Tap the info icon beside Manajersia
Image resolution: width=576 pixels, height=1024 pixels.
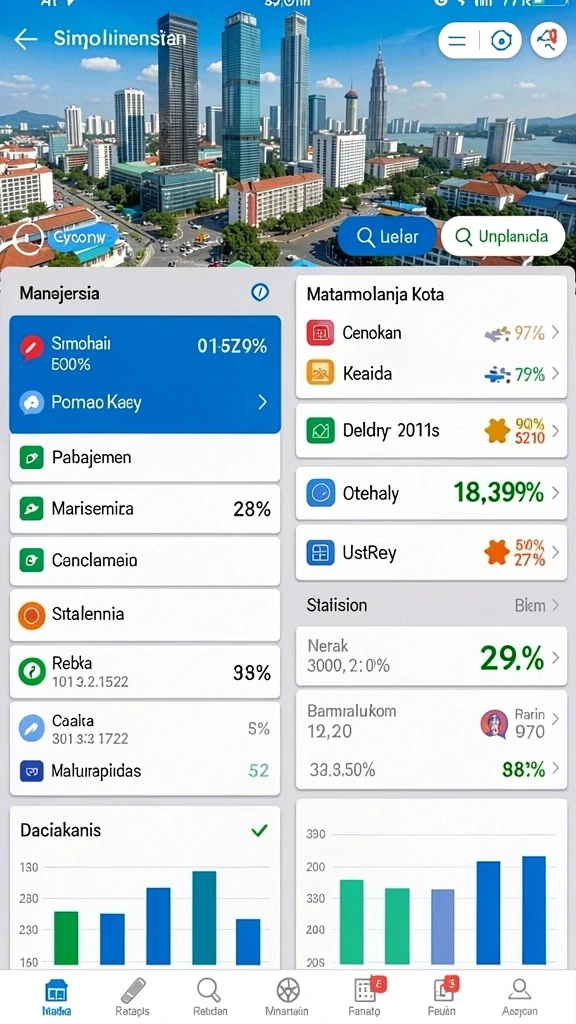pyautogui.click(x=260, y=293)
